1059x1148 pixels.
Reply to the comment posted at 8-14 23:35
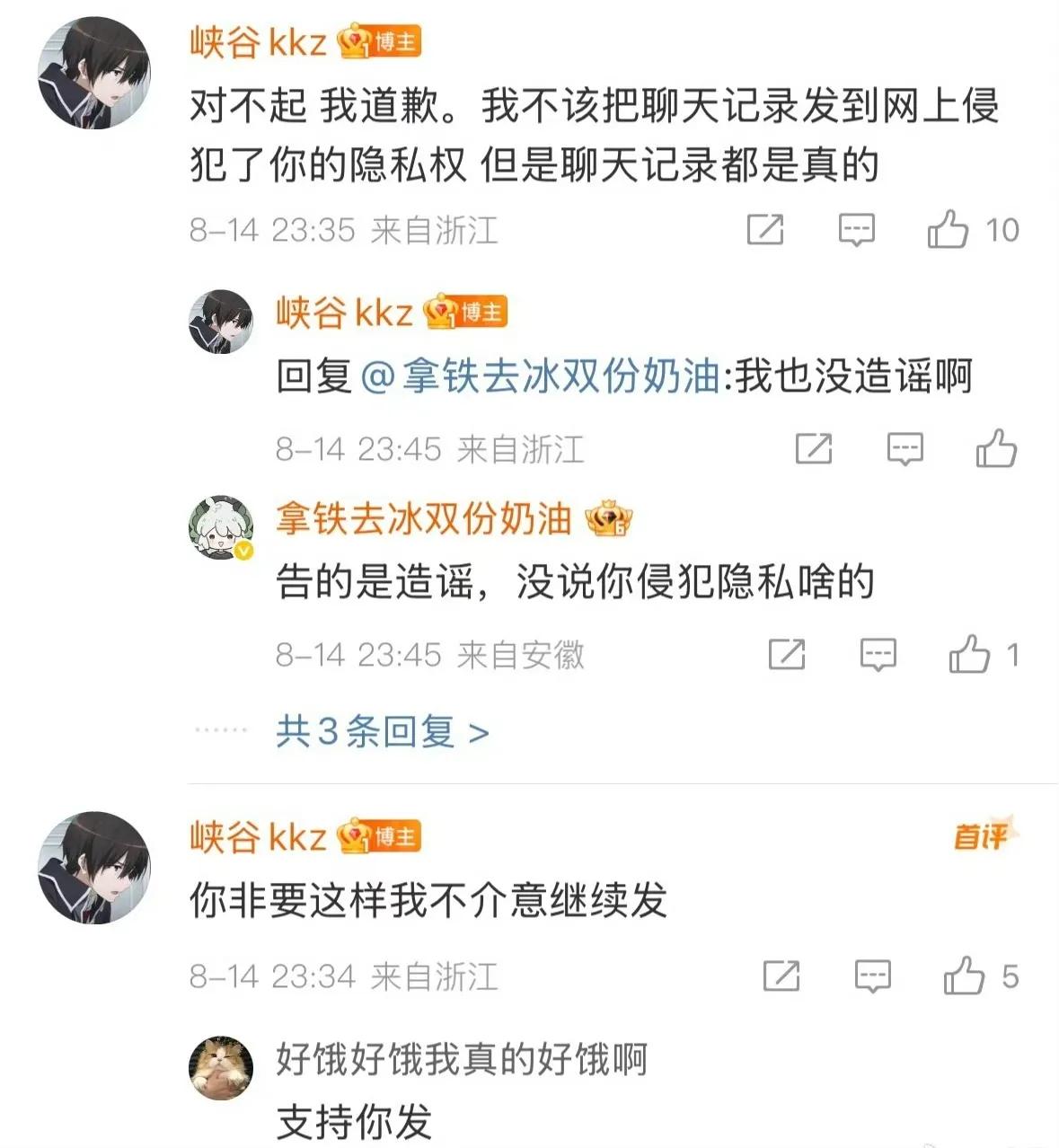(856, 229)
